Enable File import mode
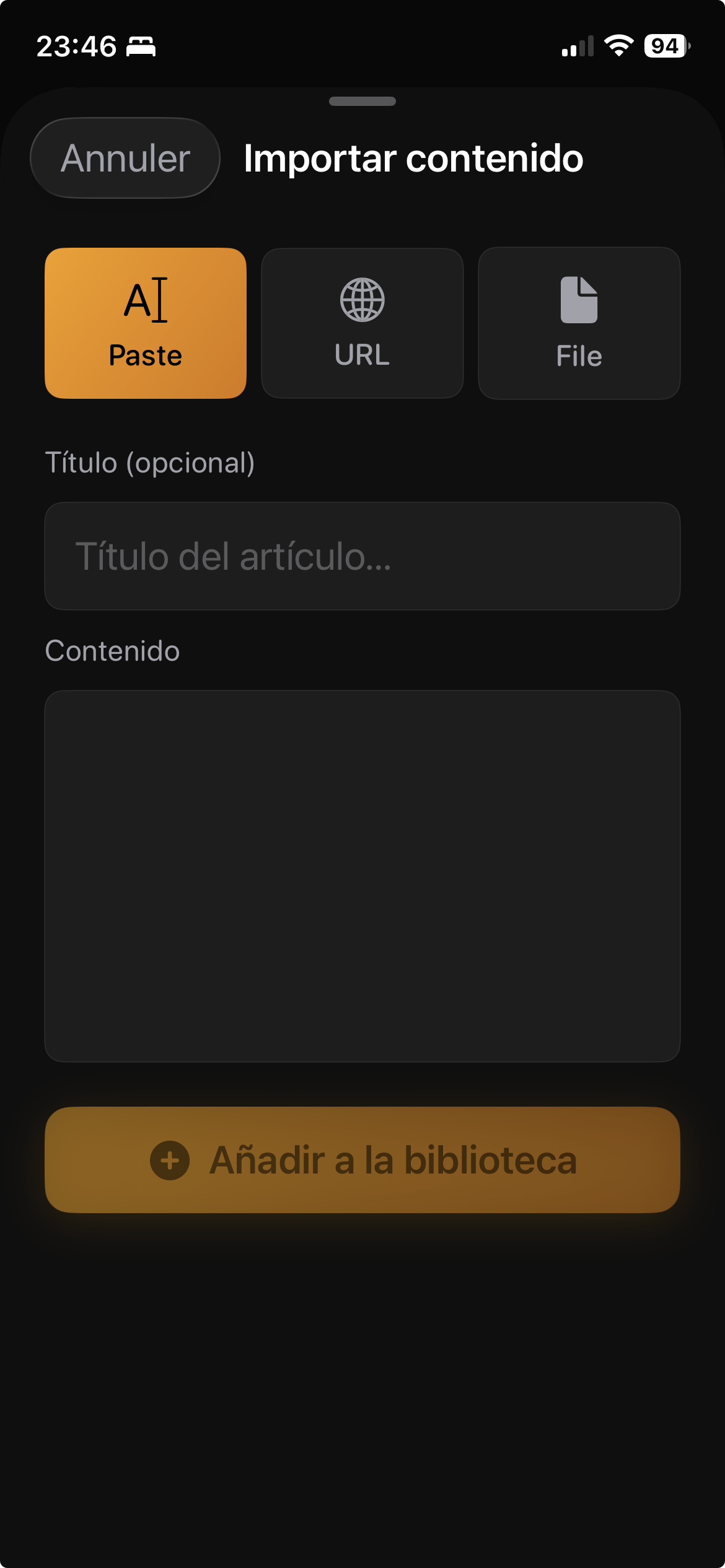Viewport: 725px width, 1568px height. click(579, 322)
